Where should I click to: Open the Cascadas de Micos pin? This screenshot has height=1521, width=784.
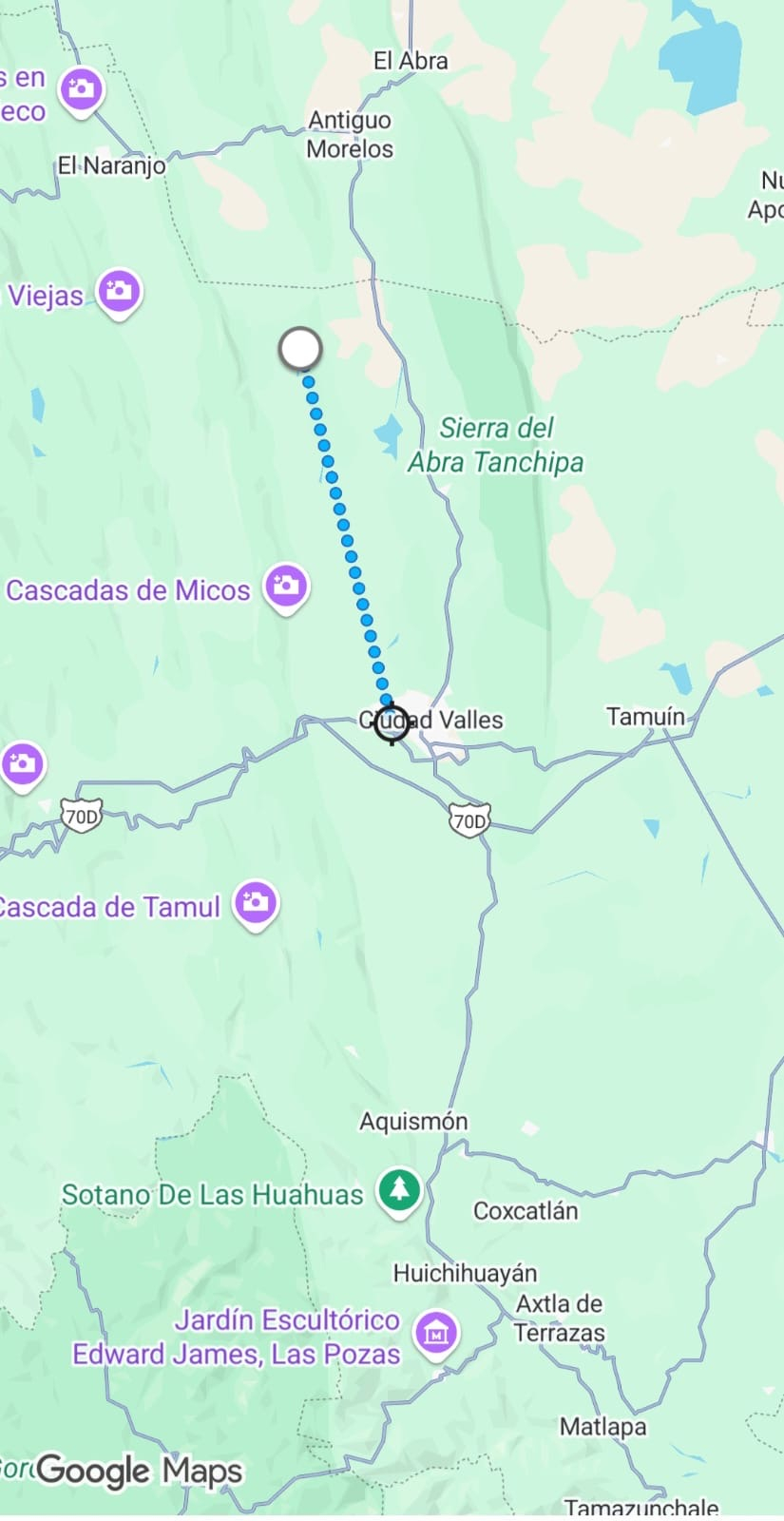pyautogui.click(x=286, y=586)
